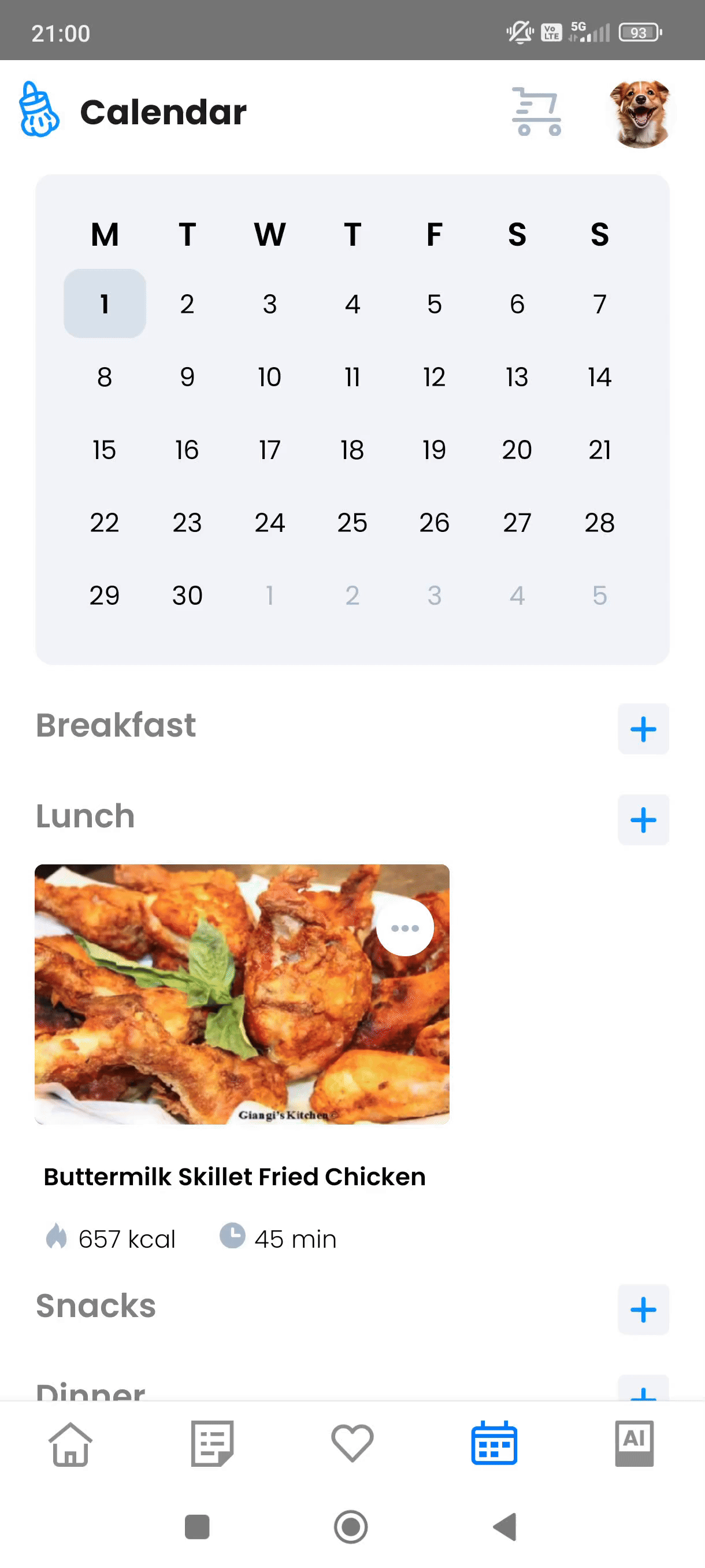Switch to the notes list tab

(211, 1443)
